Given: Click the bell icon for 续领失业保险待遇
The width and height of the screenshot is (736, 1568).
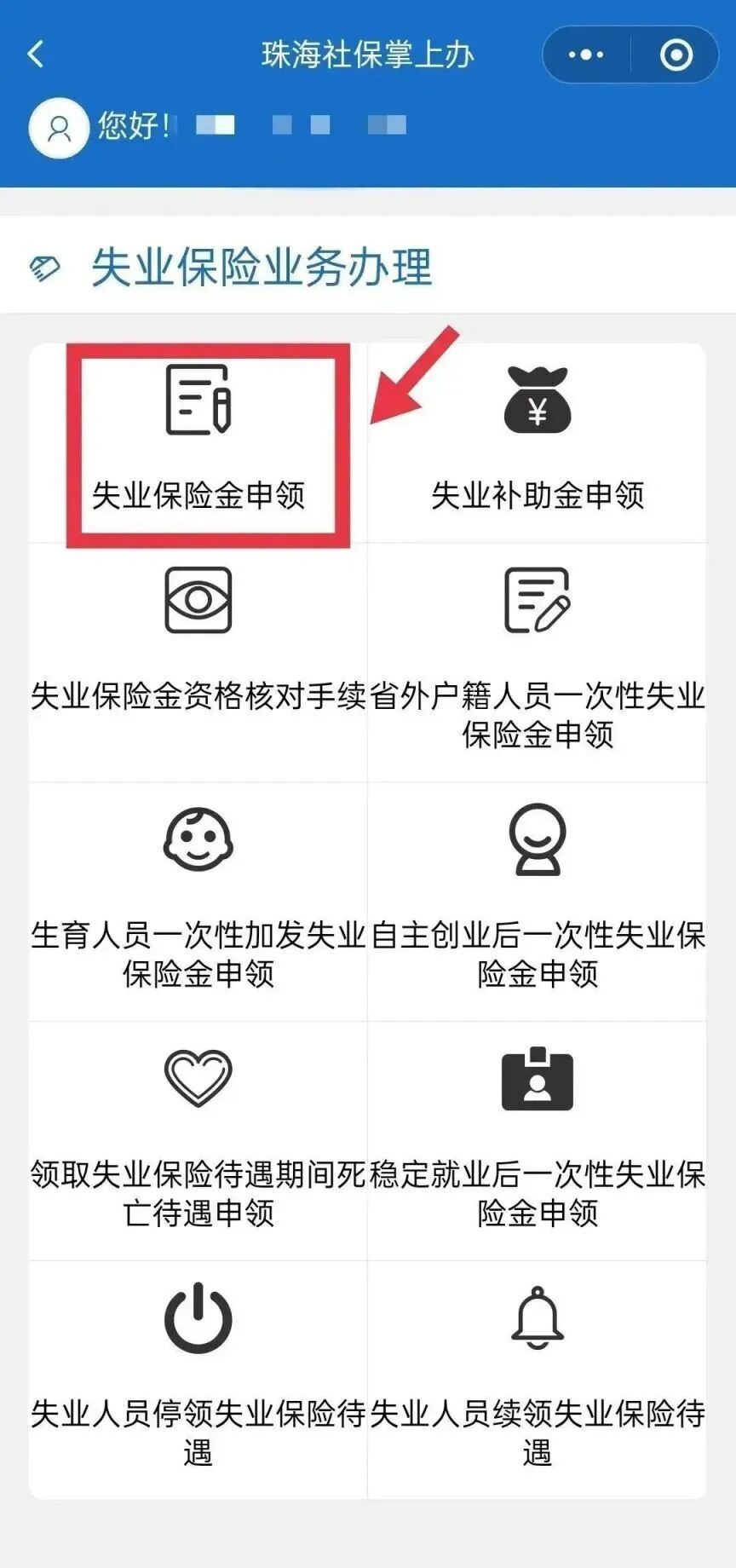Looking at the screenshot, I should (x=537, y=1317).
